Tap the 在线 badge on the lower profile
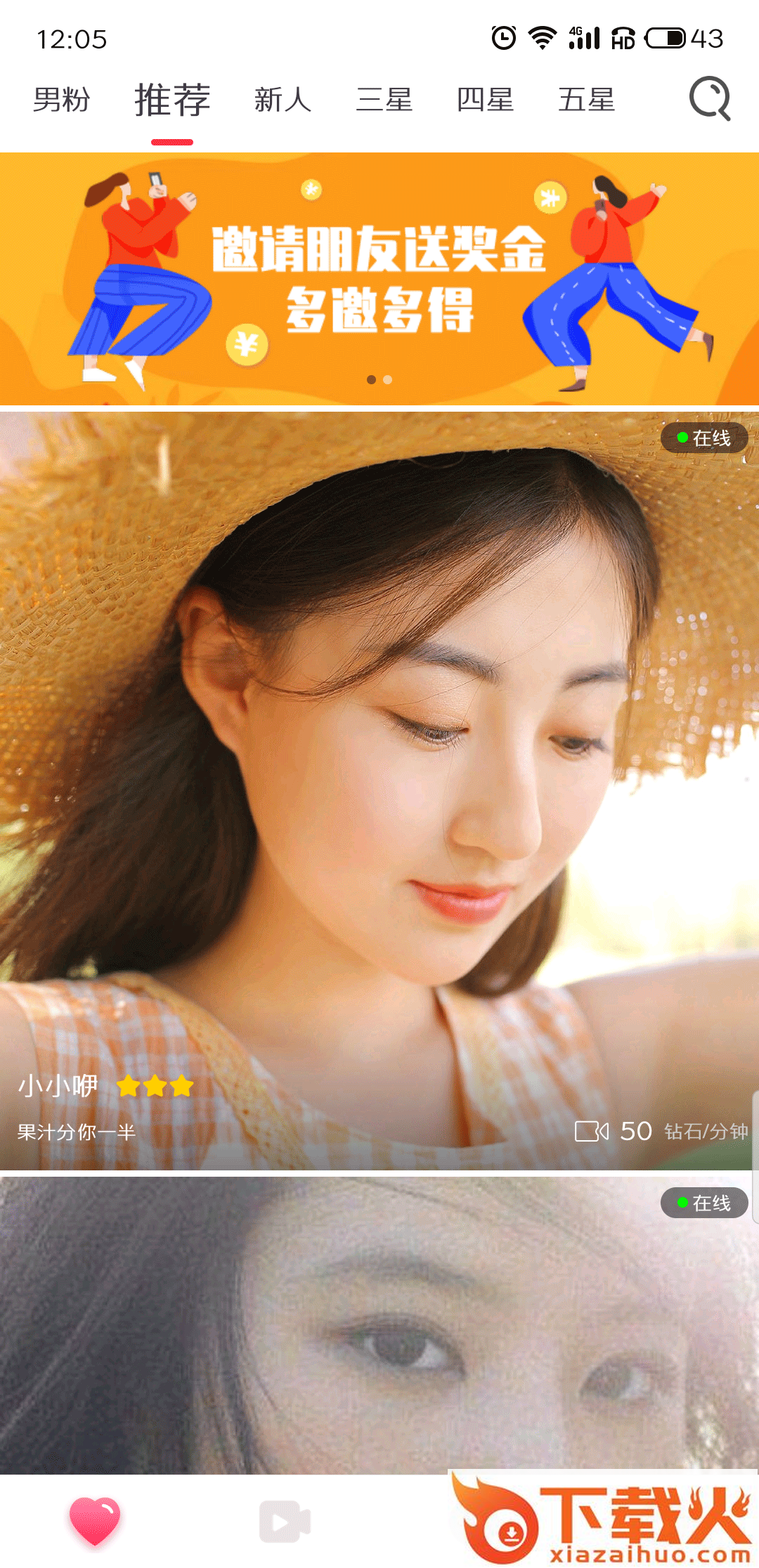This screenshot has width=759, height=1568. coord(705,1203)
